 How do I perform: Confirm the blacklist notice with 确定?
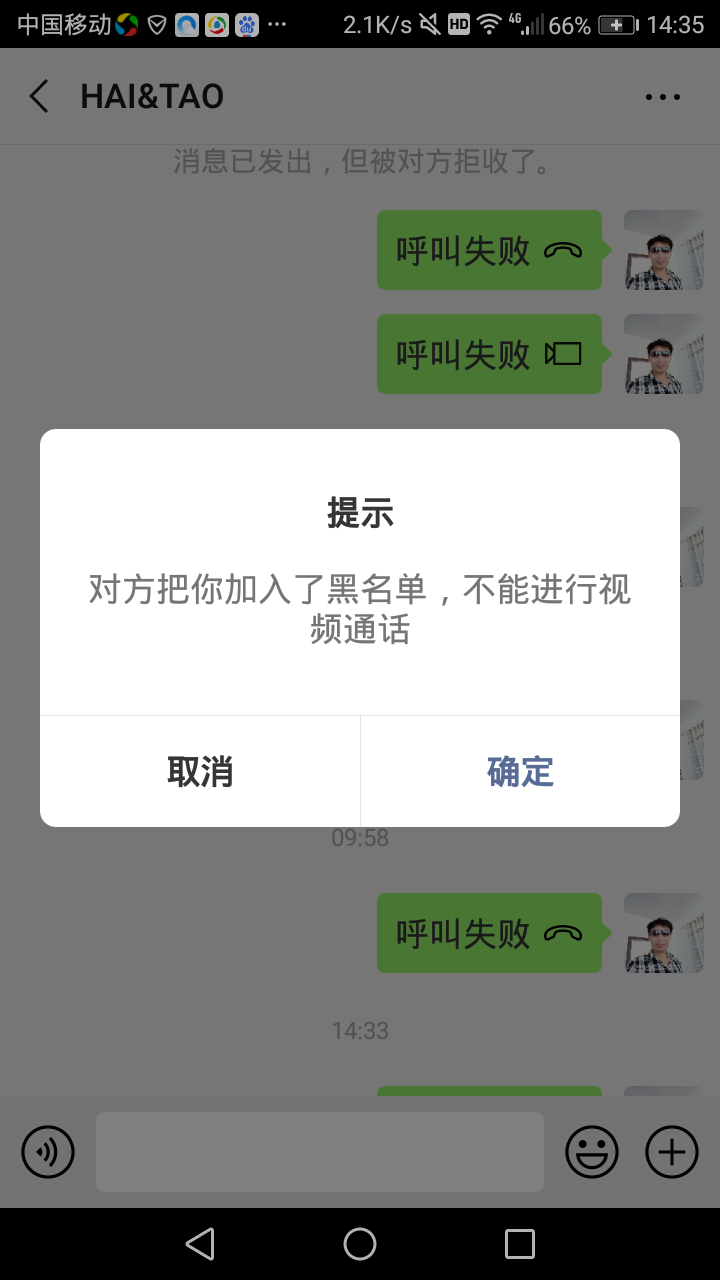[520, 771]
